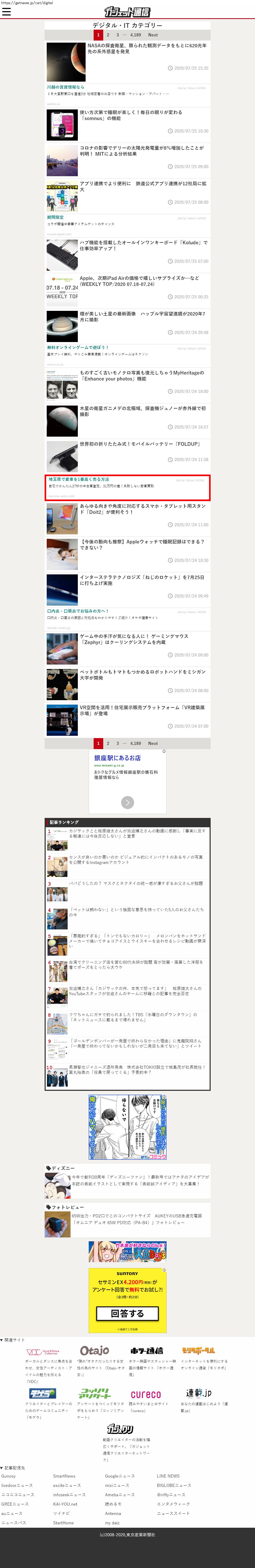255x1568 pixels.
Task: Open the number 10 ranked TOKIO article
Action: point(137,1070)
